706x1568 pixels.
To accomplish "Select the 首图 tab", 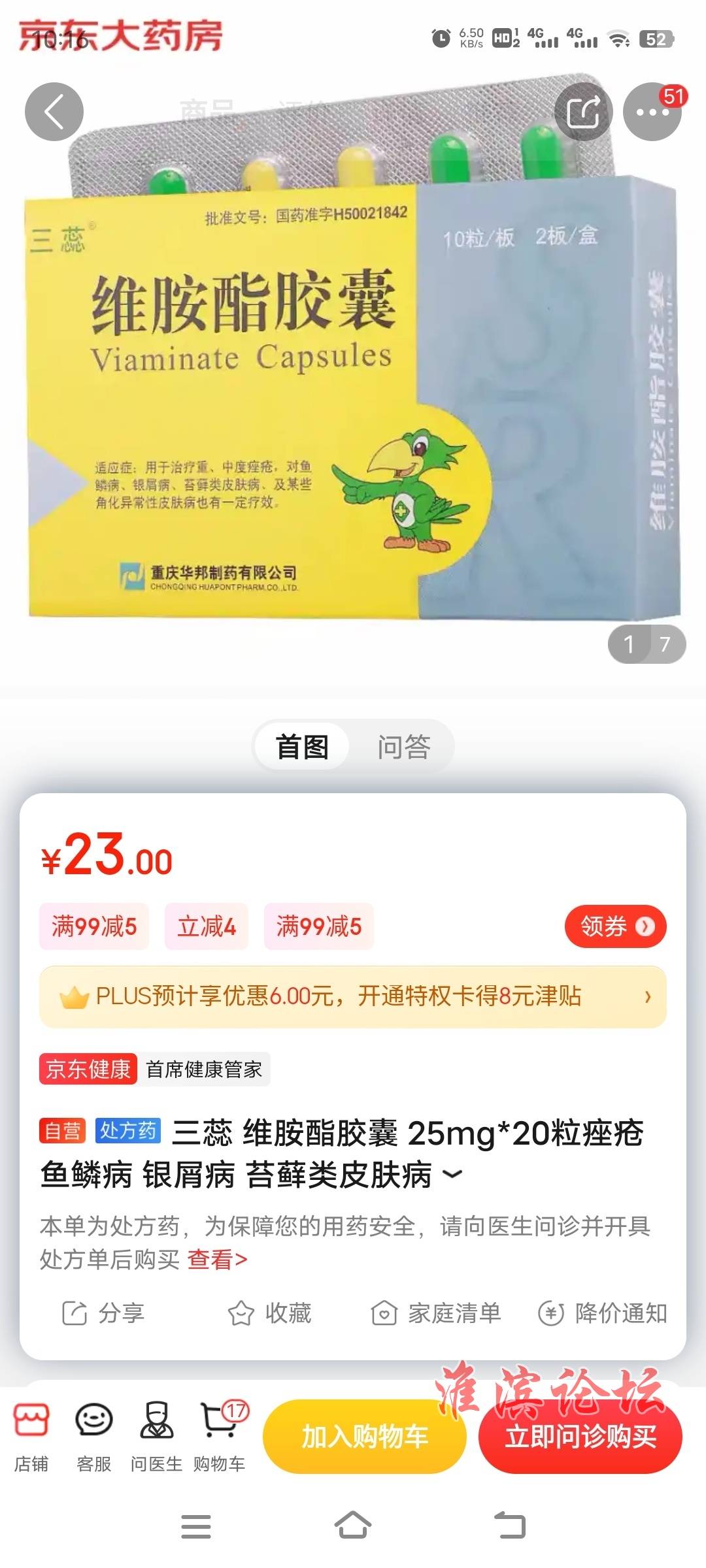I will click(x=302, y=747).
